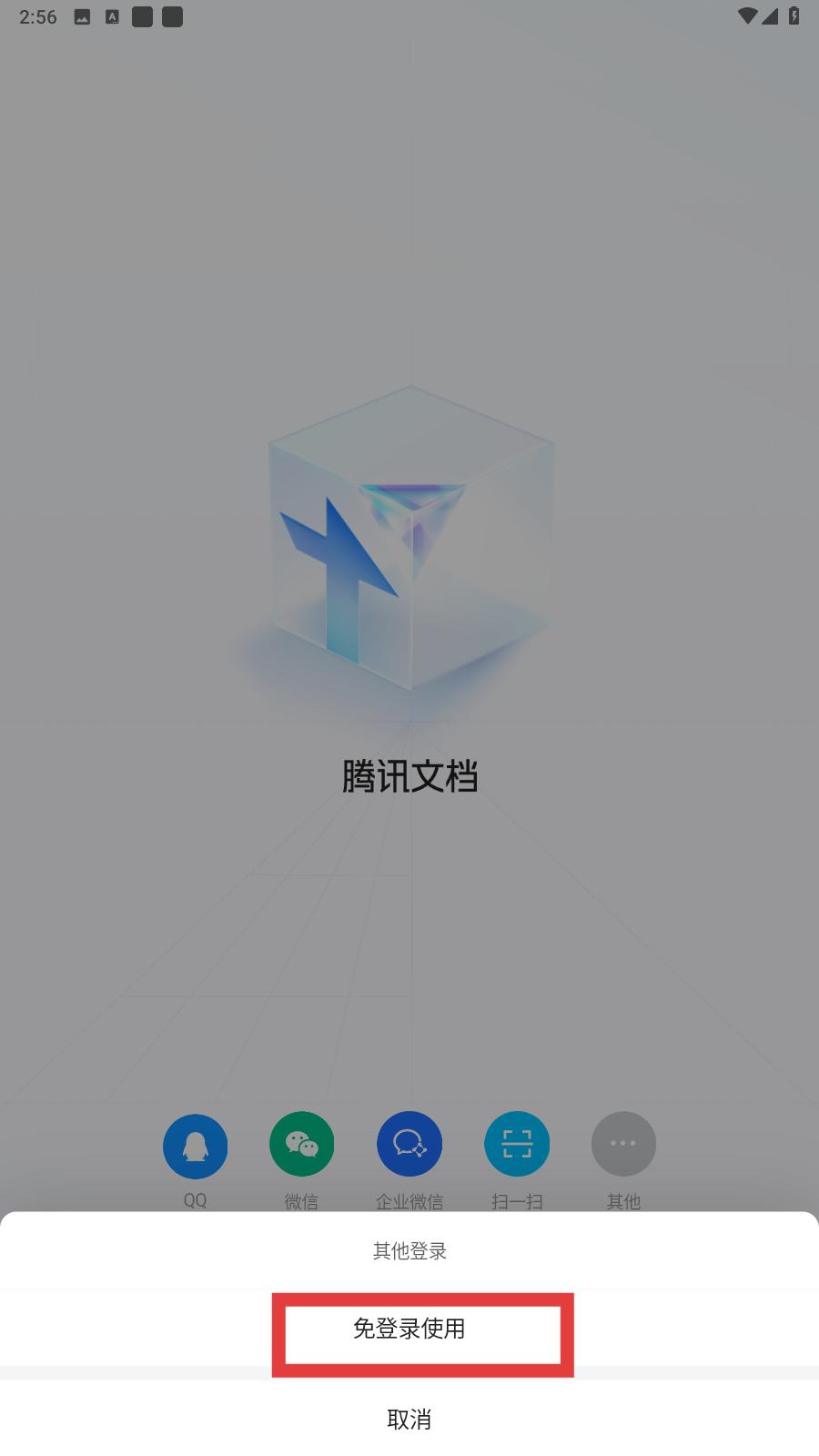The image size is (819, 1456).
Task: Choose 企业微信 login
Action: (x=409, y=1144)
